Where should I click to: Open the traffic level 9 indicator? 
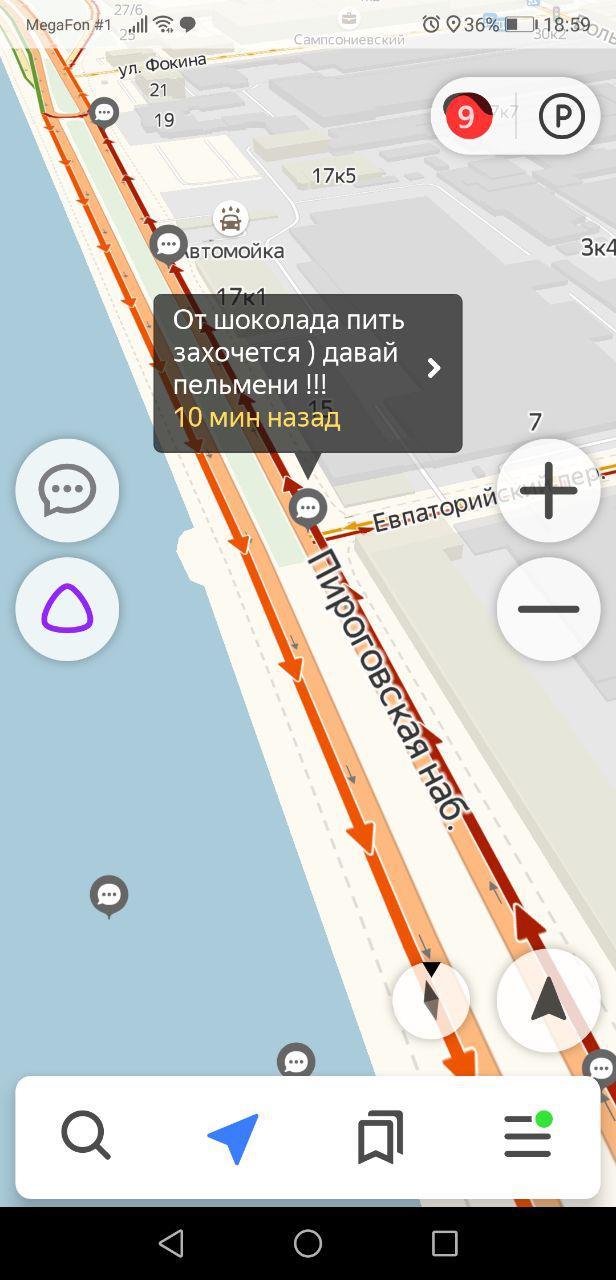(x=466, y=117)
